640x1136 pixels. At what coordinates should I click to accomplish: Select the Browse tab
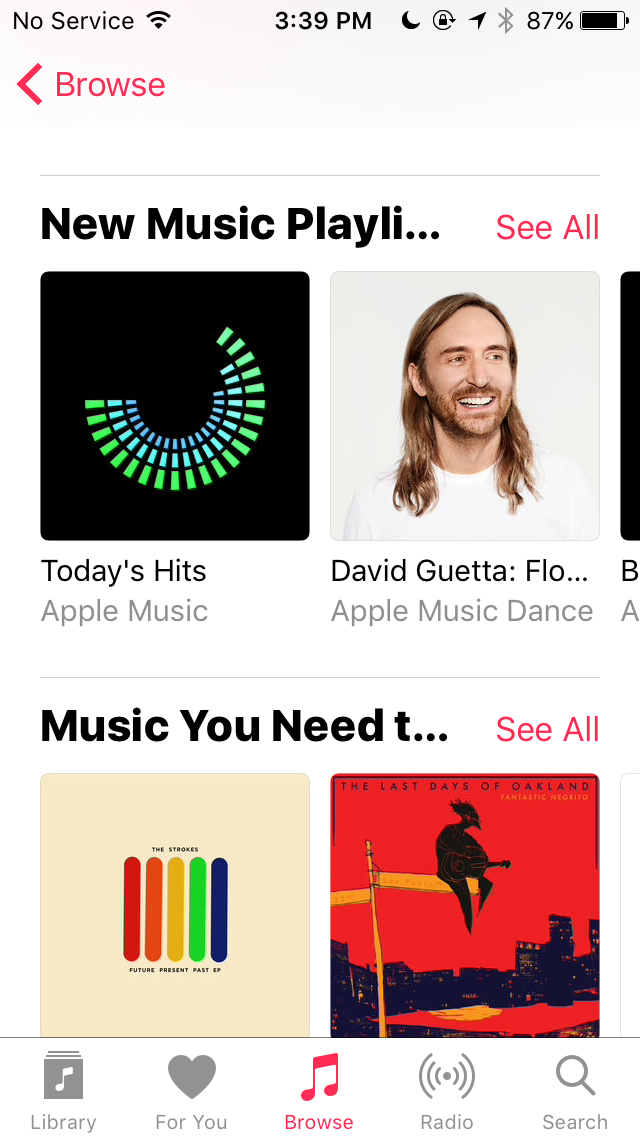point(319,1090)
